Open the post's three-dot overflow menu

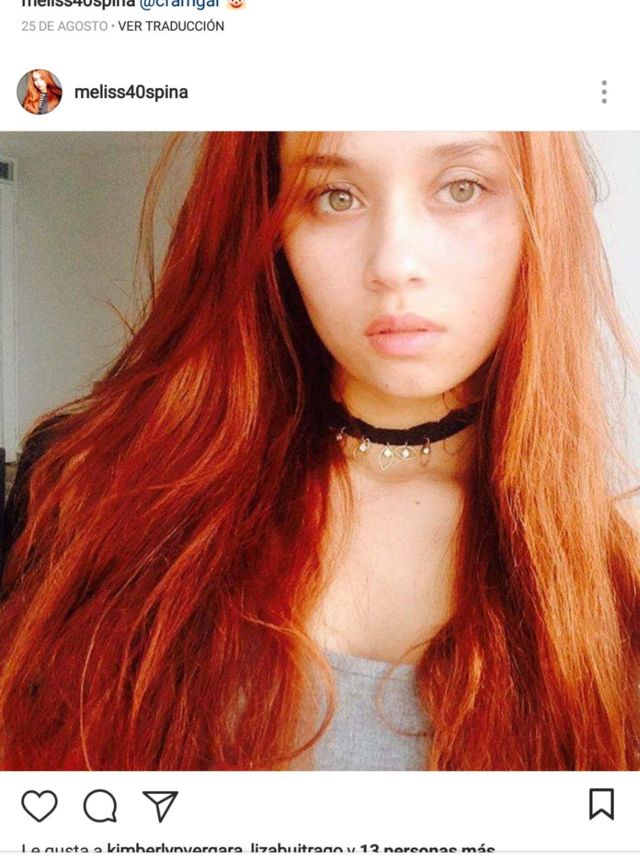[x=604, y=92]
